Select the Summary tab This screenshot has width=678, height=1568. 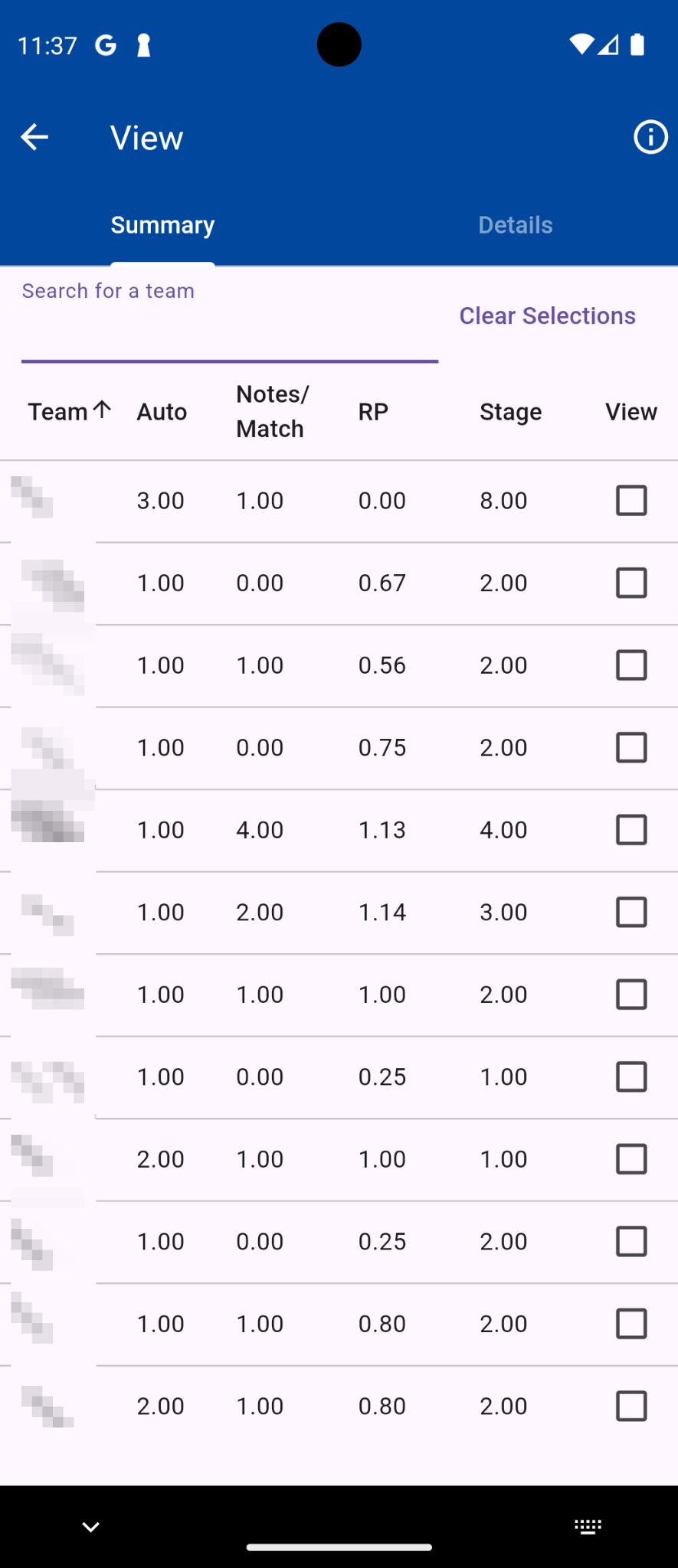point(162,225)
